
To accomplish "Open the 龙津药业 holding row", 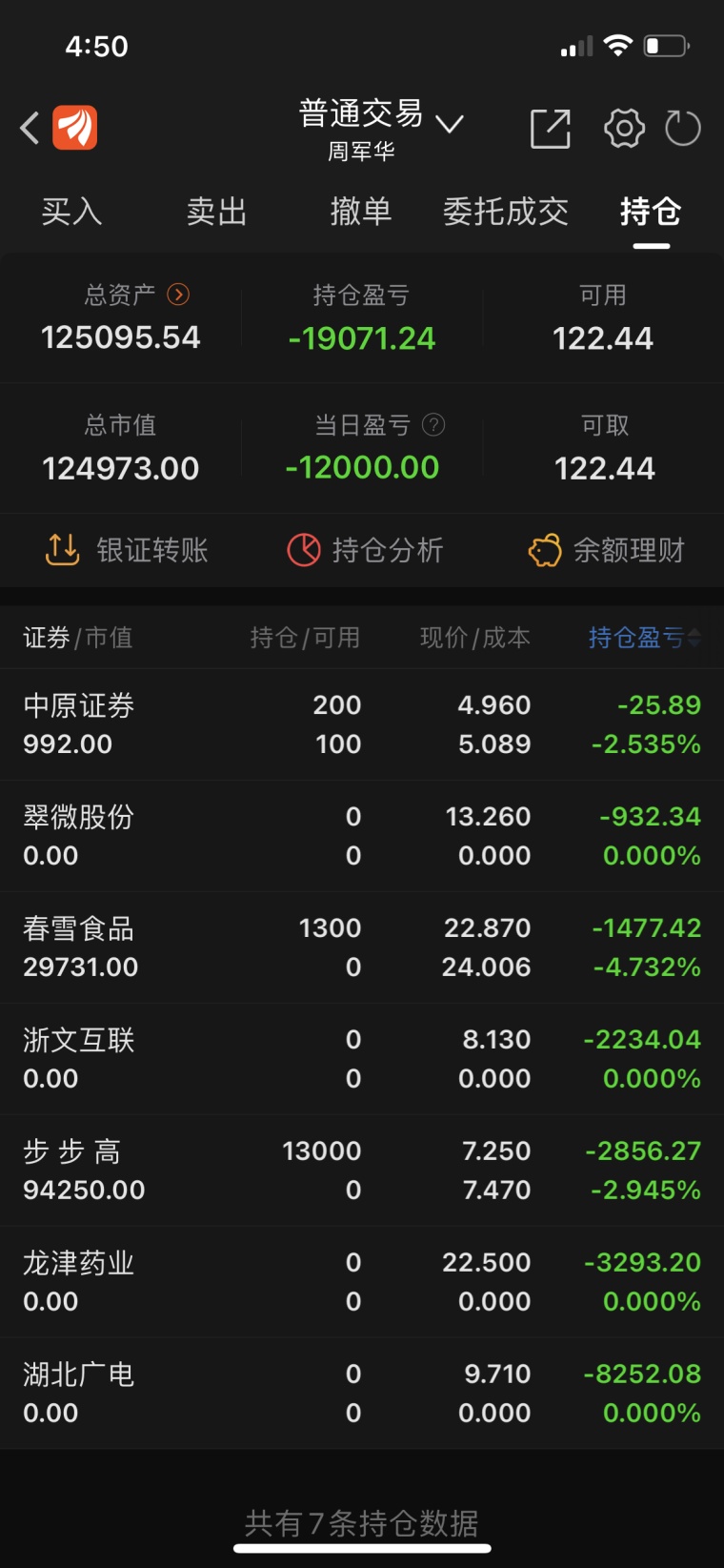I will [362, 1282].
